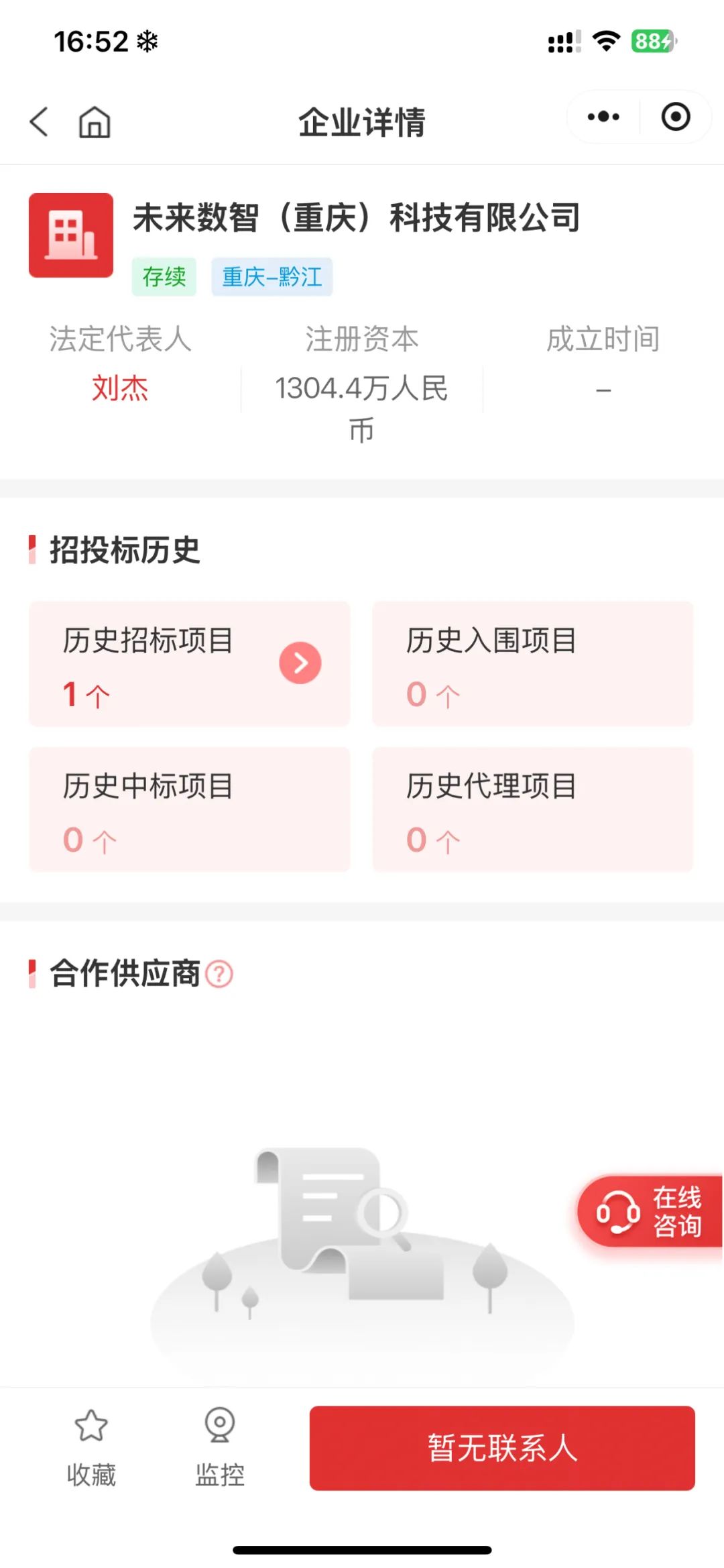724x1568 pixels.
Task: Open the three-dot mini program menu
Action: pos(603,117)
